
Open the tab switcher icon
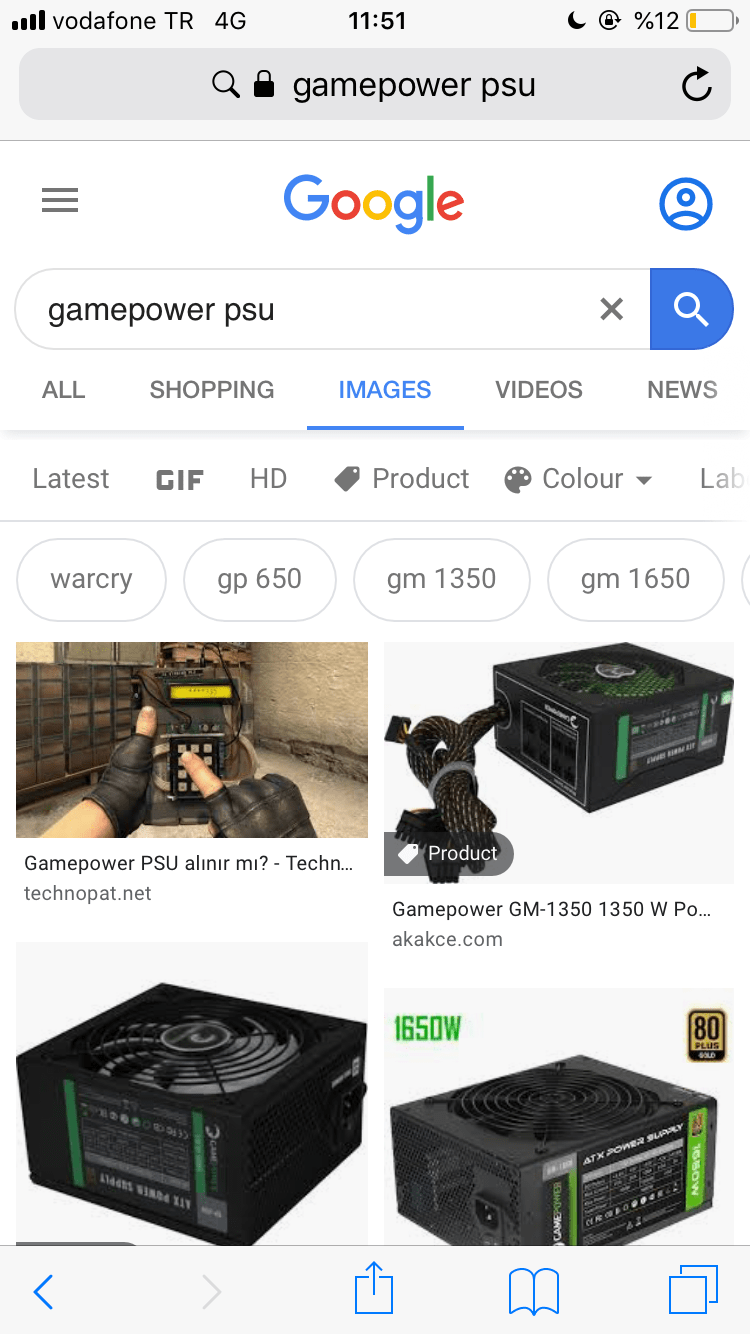(692, 1290)
